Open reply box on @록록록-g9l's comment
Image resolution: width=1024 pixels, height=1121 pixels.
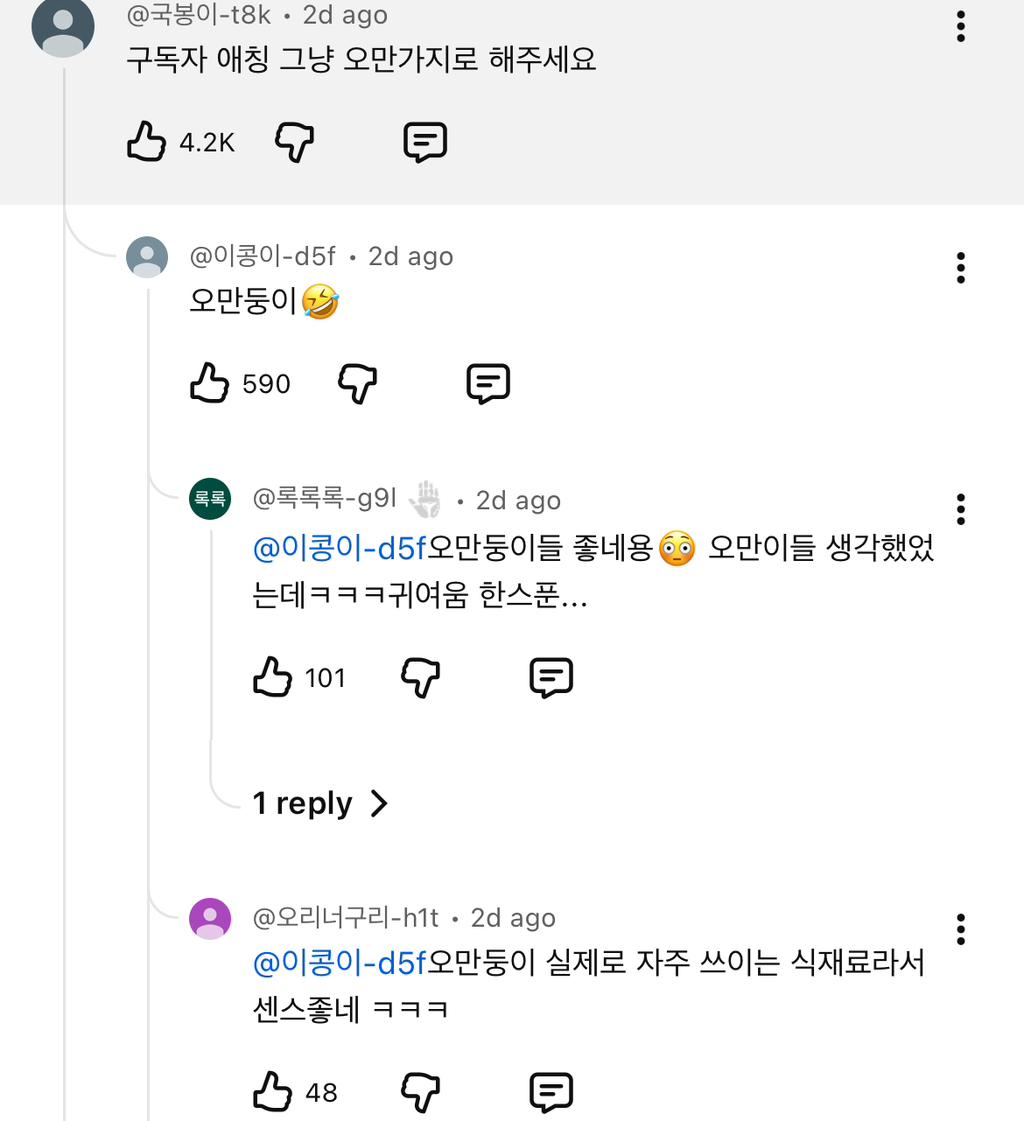point(550,676)
